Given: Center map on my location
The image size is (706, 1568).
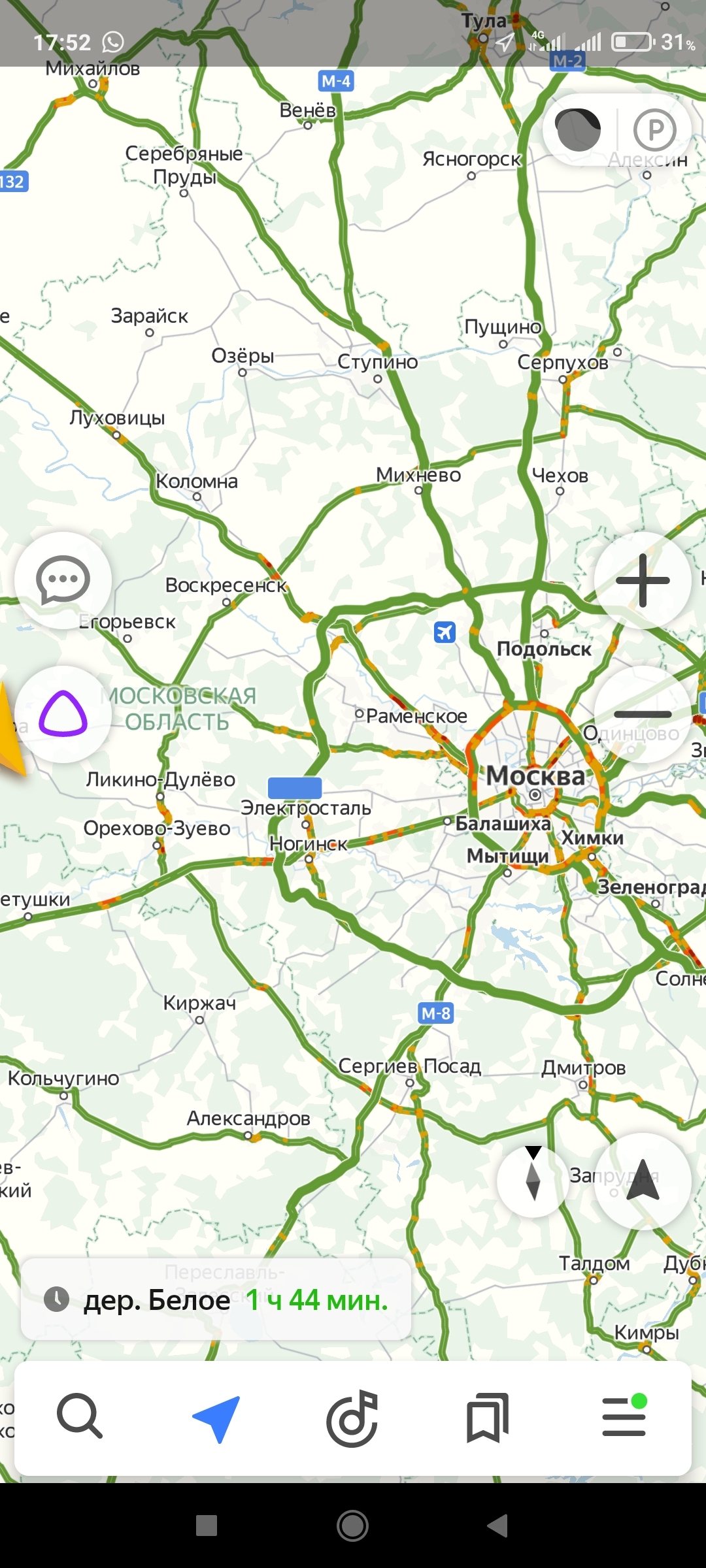Looking at the screenshot, I should (643, 1181).
